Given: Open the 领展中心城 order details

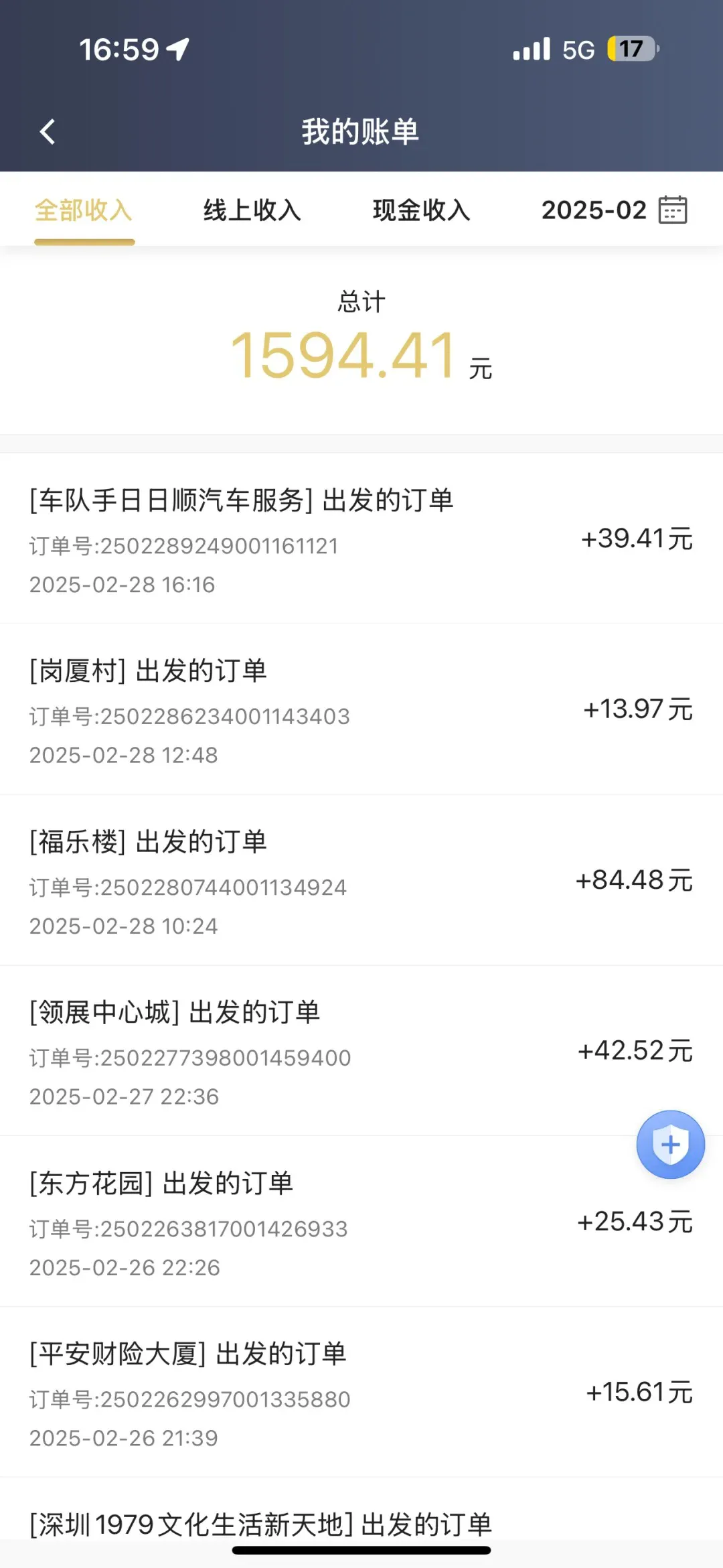Looking at the screenshot, I should pyautogui.click(x=174, y=1013).
